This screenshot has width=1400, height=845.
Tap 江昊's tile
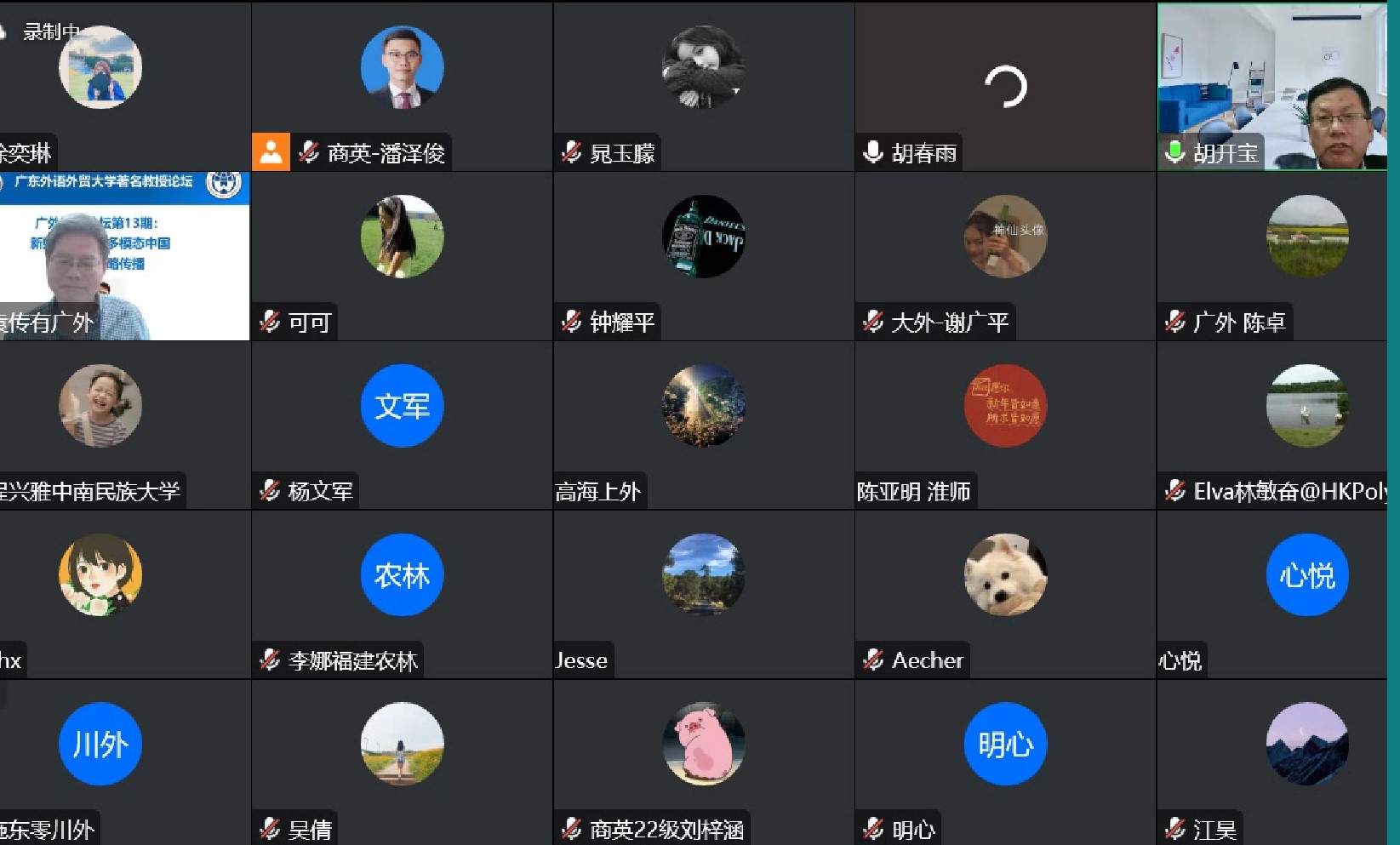(1271, 761)
